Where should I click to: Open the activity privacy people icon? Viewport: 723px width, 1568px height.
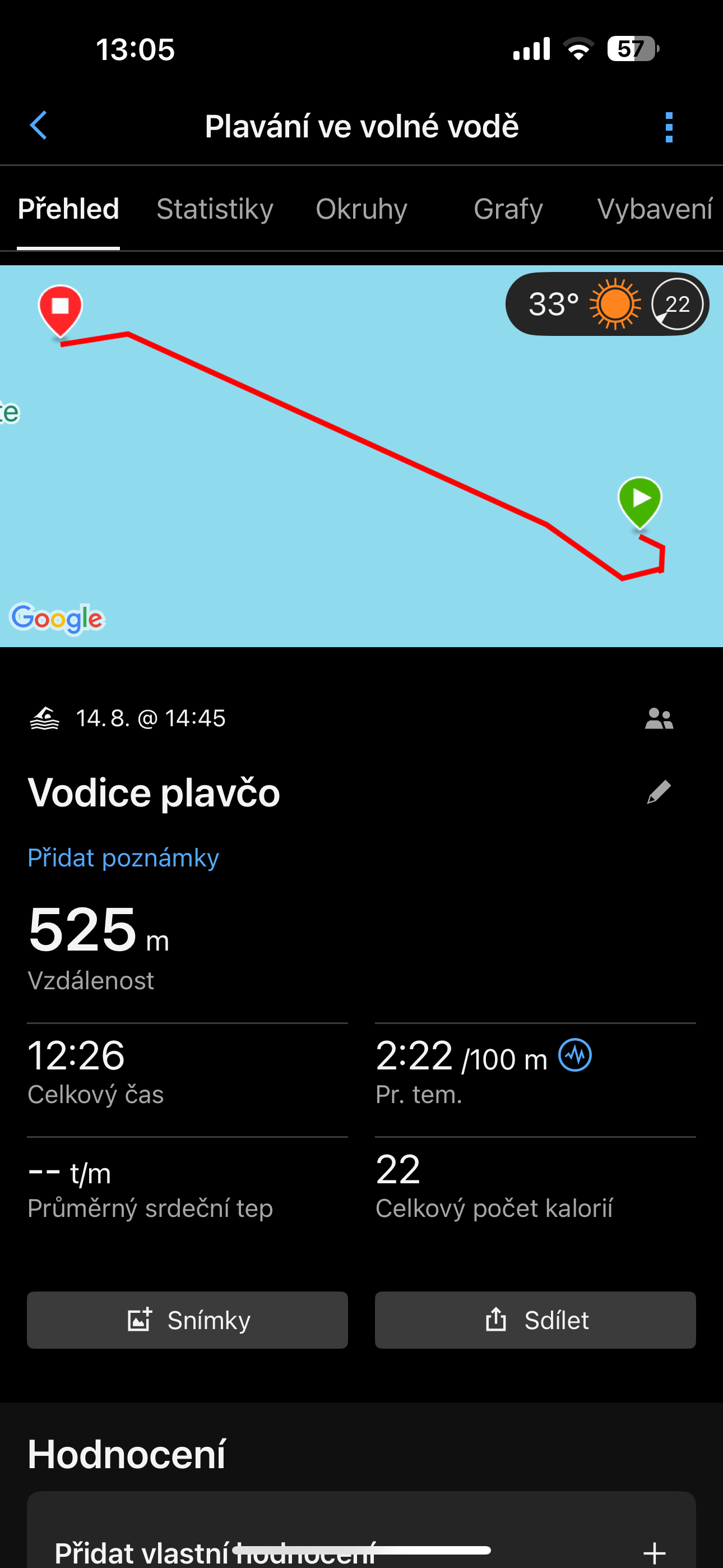(x=659, y=719)
